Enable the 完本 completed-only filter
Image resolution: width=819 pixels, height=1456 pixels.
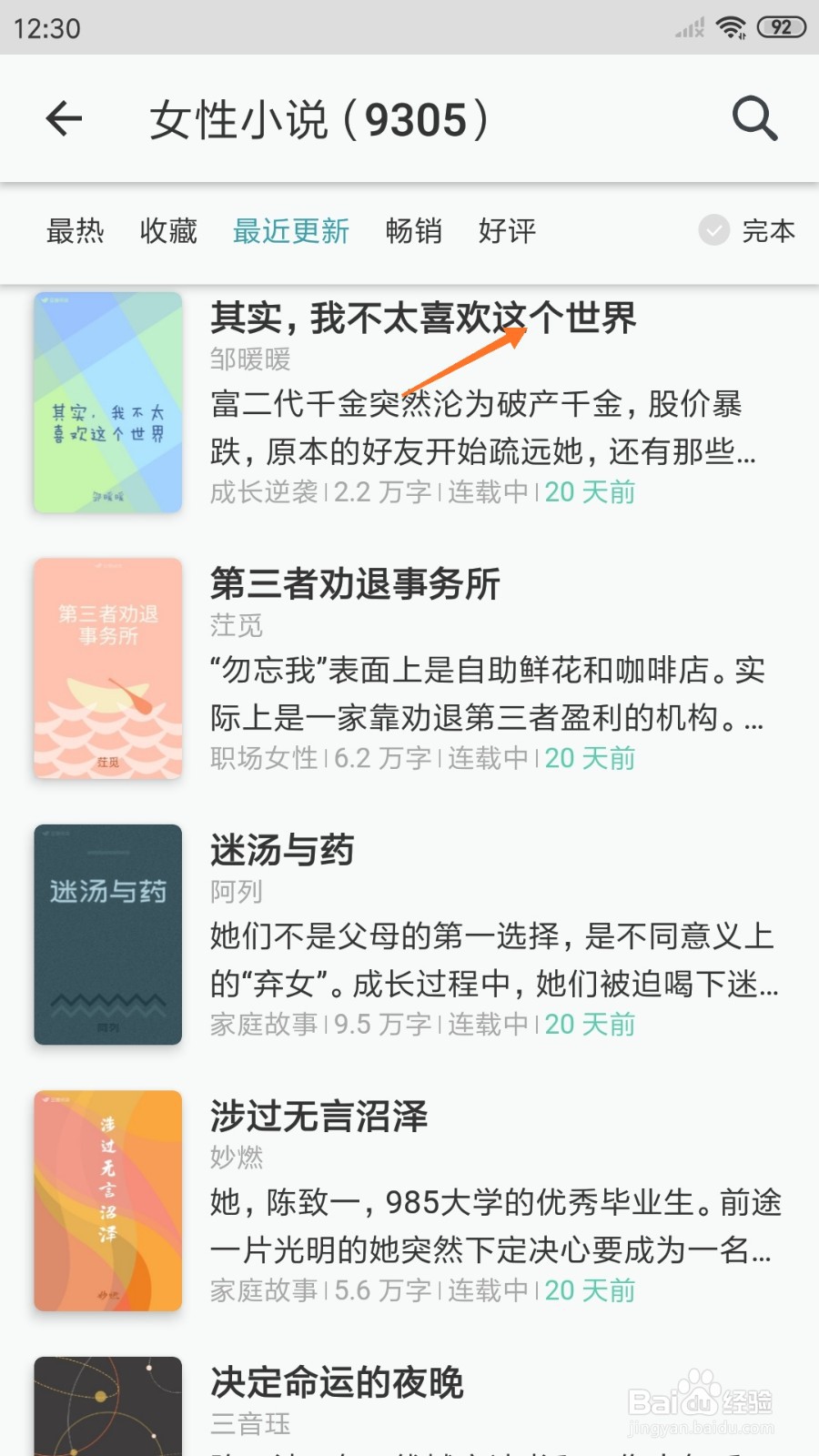[769, 232]
